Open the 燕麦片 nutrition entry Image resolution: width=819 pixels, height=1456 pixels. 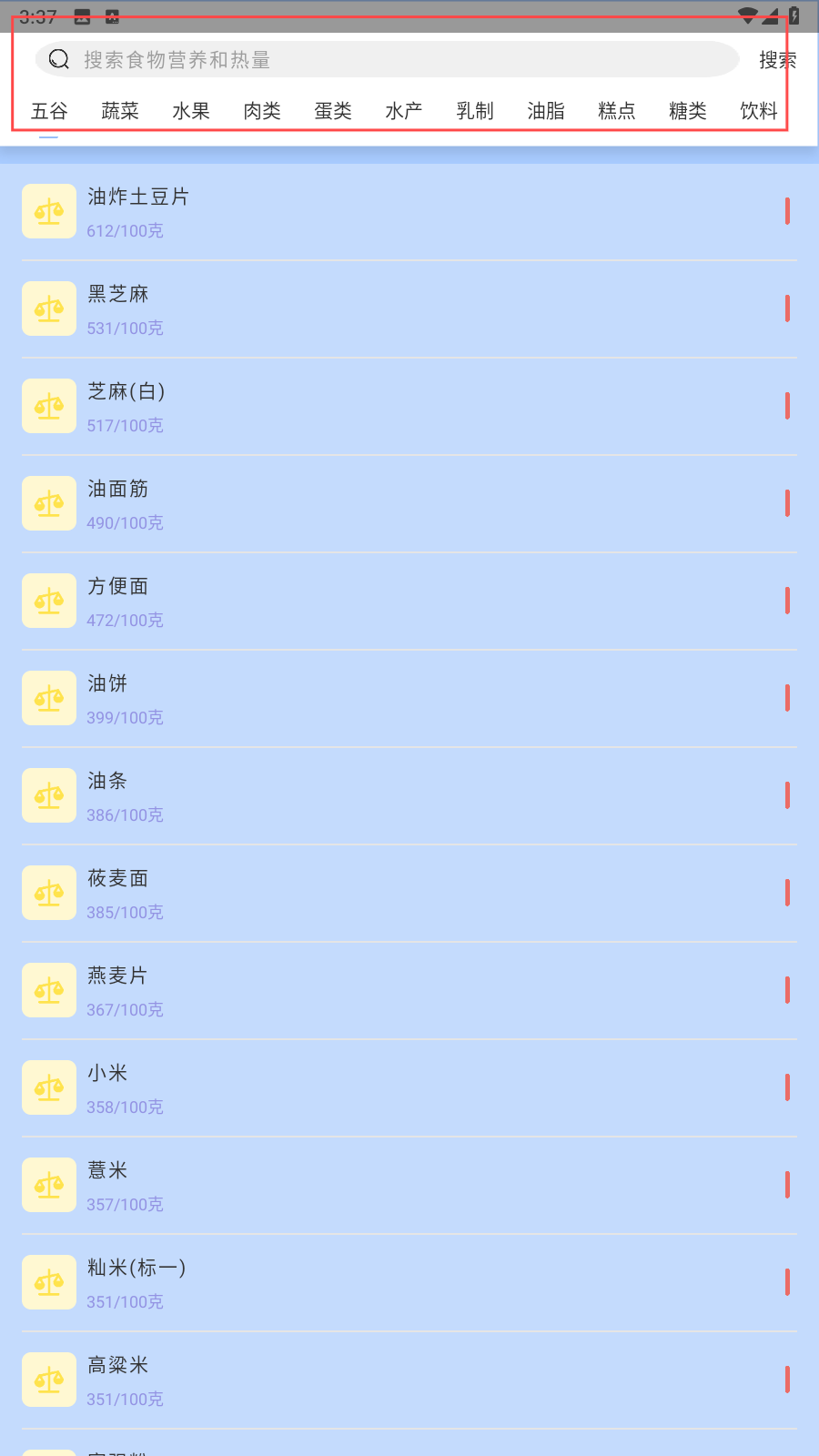pyautogui.click(x=409, y=991)
